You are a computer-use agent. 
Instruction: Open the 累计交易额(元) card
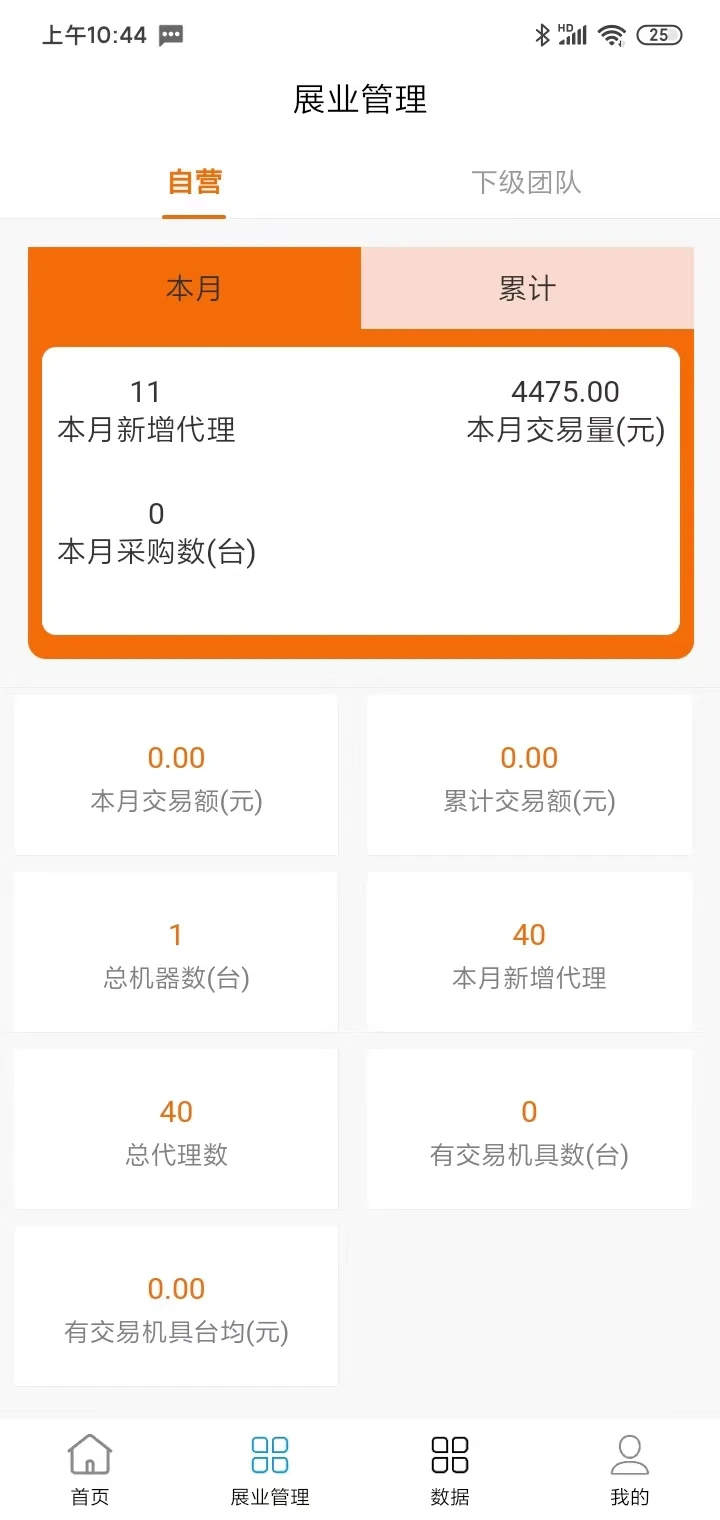coord(528,775)
